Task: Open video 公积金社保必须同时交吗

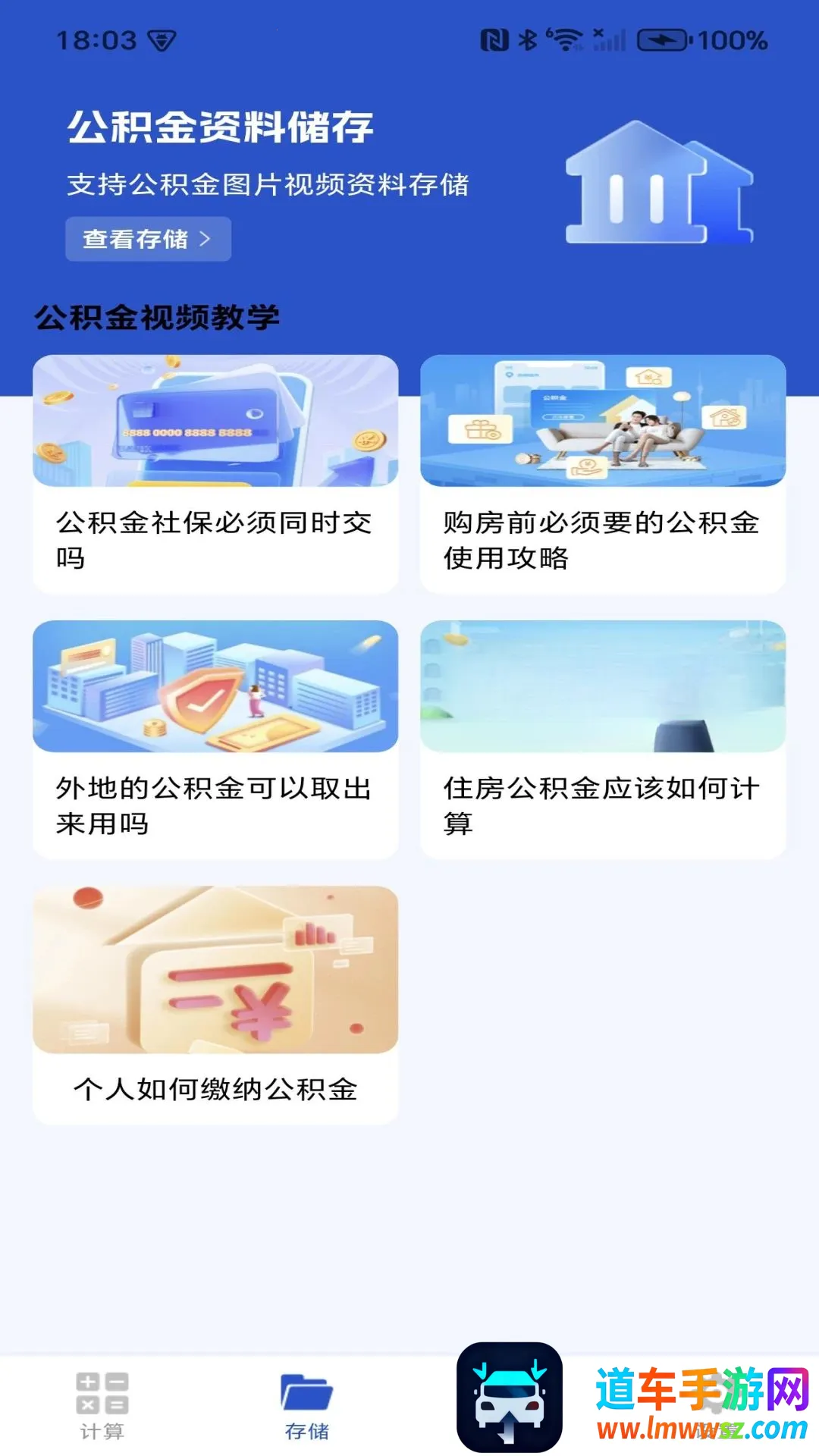Action: click(x=215, y=474)
